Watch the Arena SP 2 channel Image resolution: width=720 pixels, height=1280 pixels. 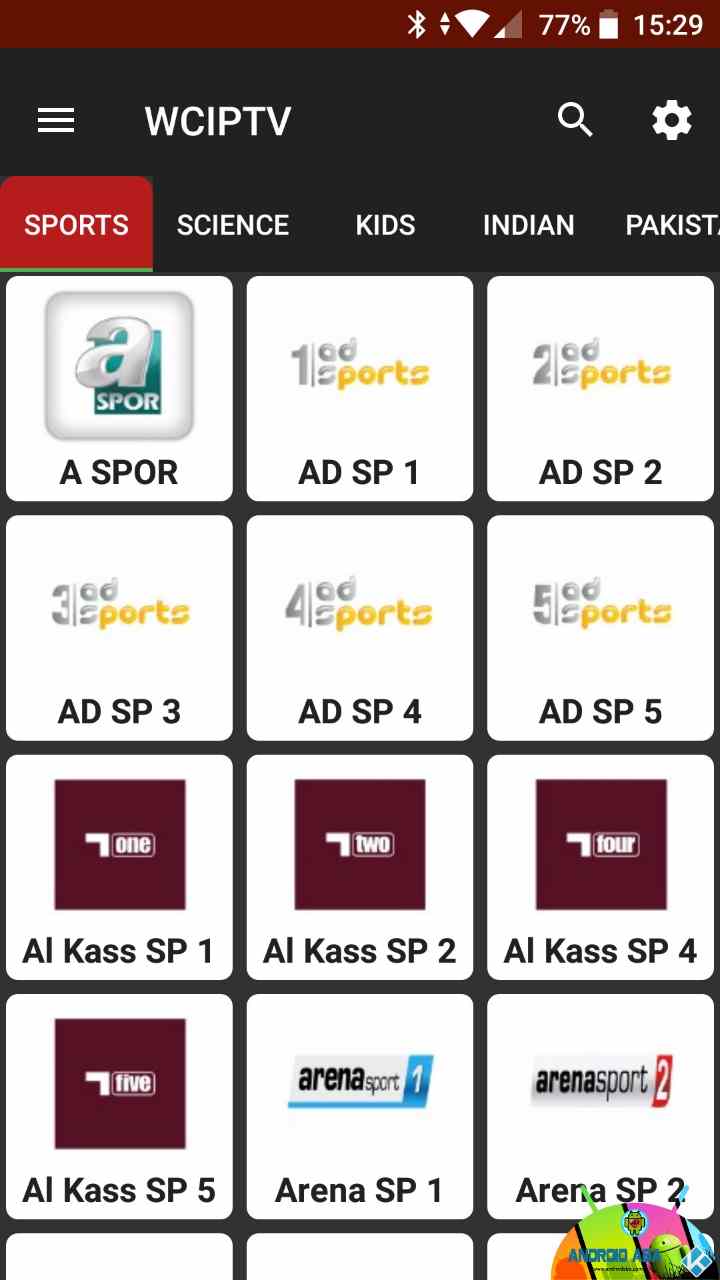pyautogui.click(x=600, y=1107)
